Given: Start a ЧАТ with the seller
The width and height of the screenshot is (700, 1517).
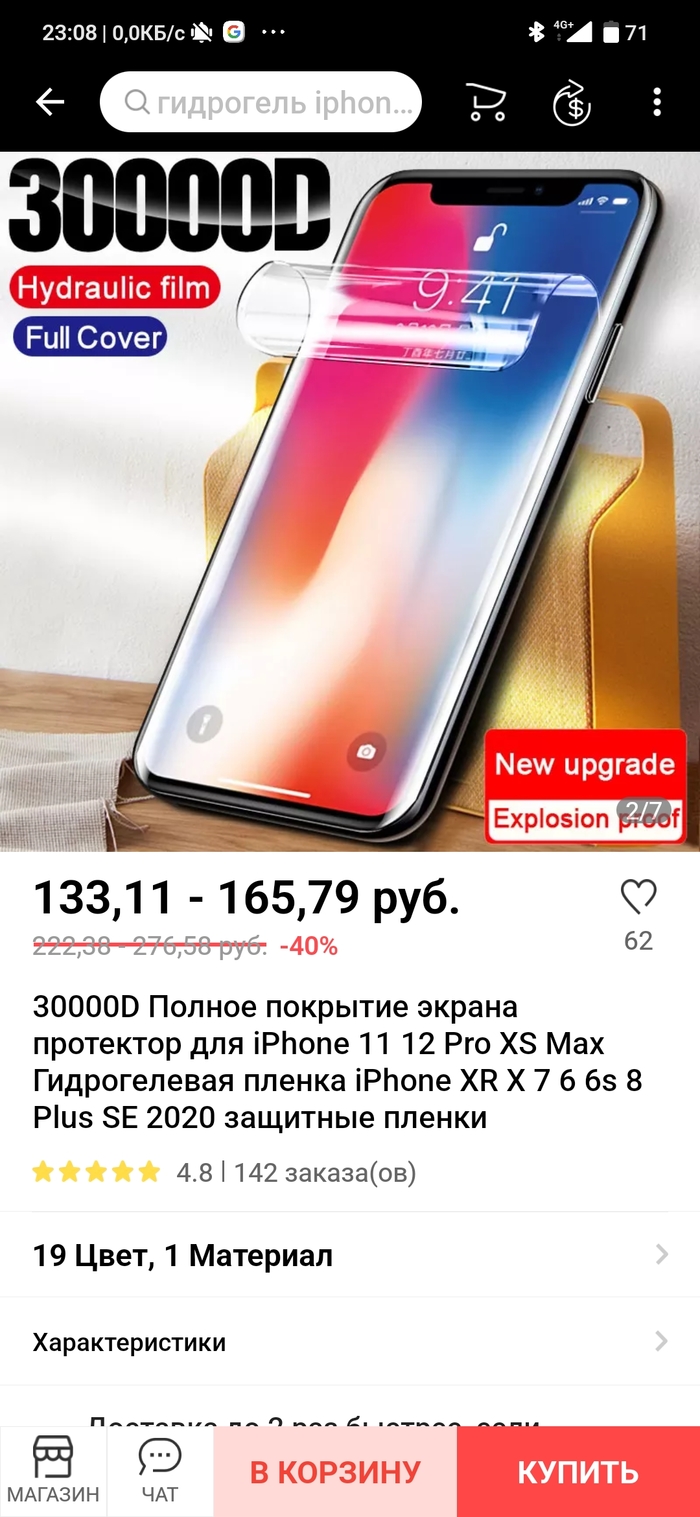Looking at the screenshot, I should tap(160, 1471).
